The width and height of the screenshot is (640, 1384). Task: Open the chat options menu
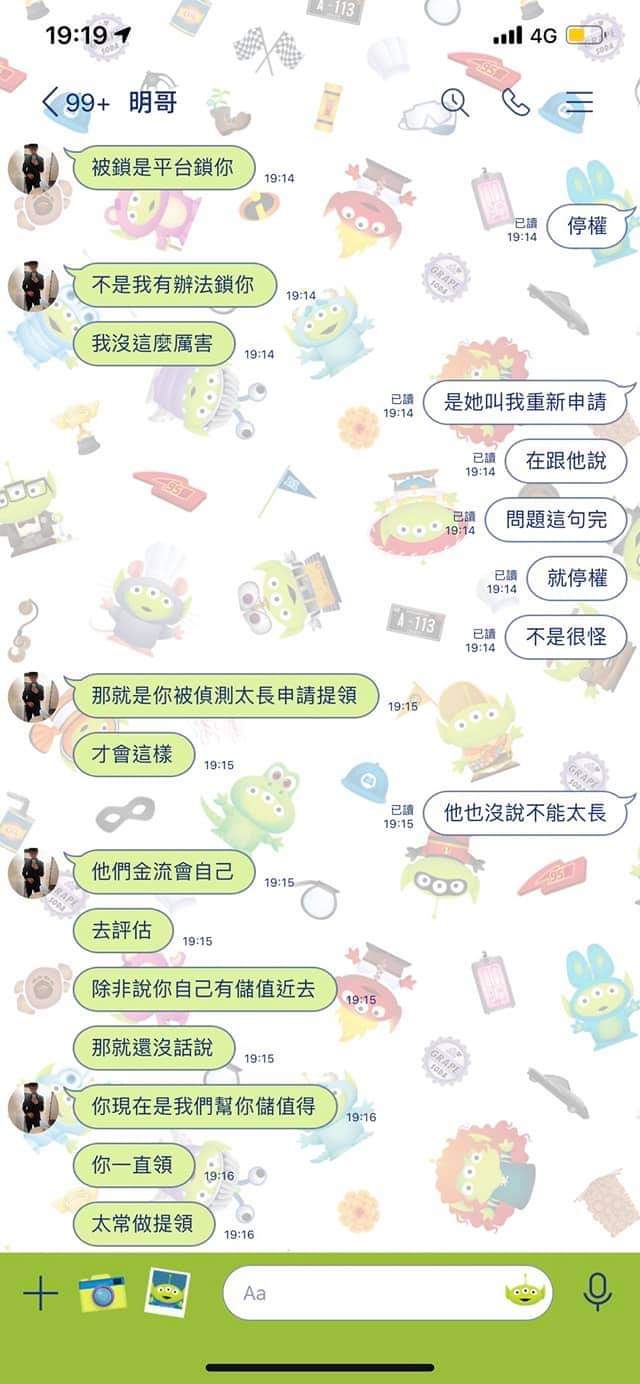pyautogui.click(x=578, y=102)
